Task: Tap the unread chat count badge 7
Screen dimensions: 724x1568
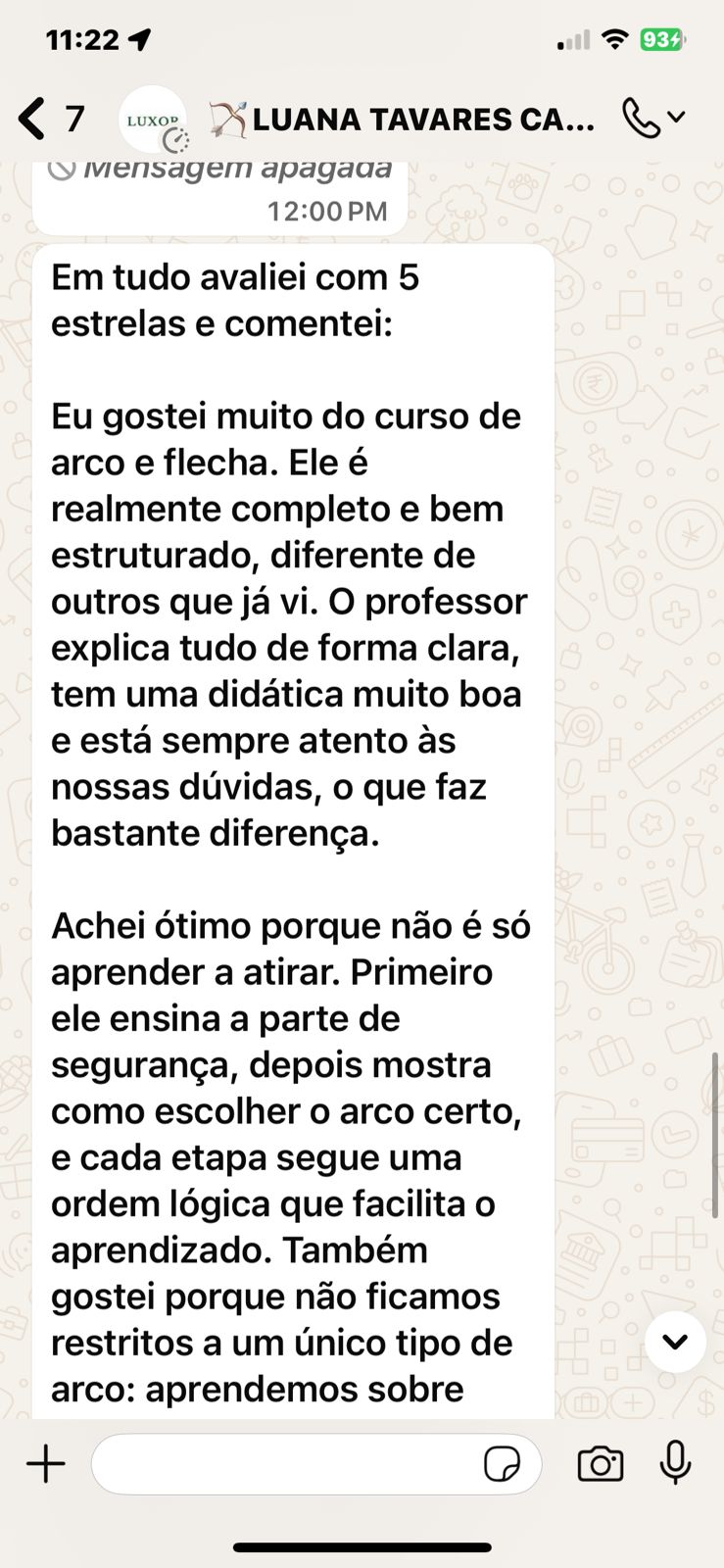Action: point(73,117)
